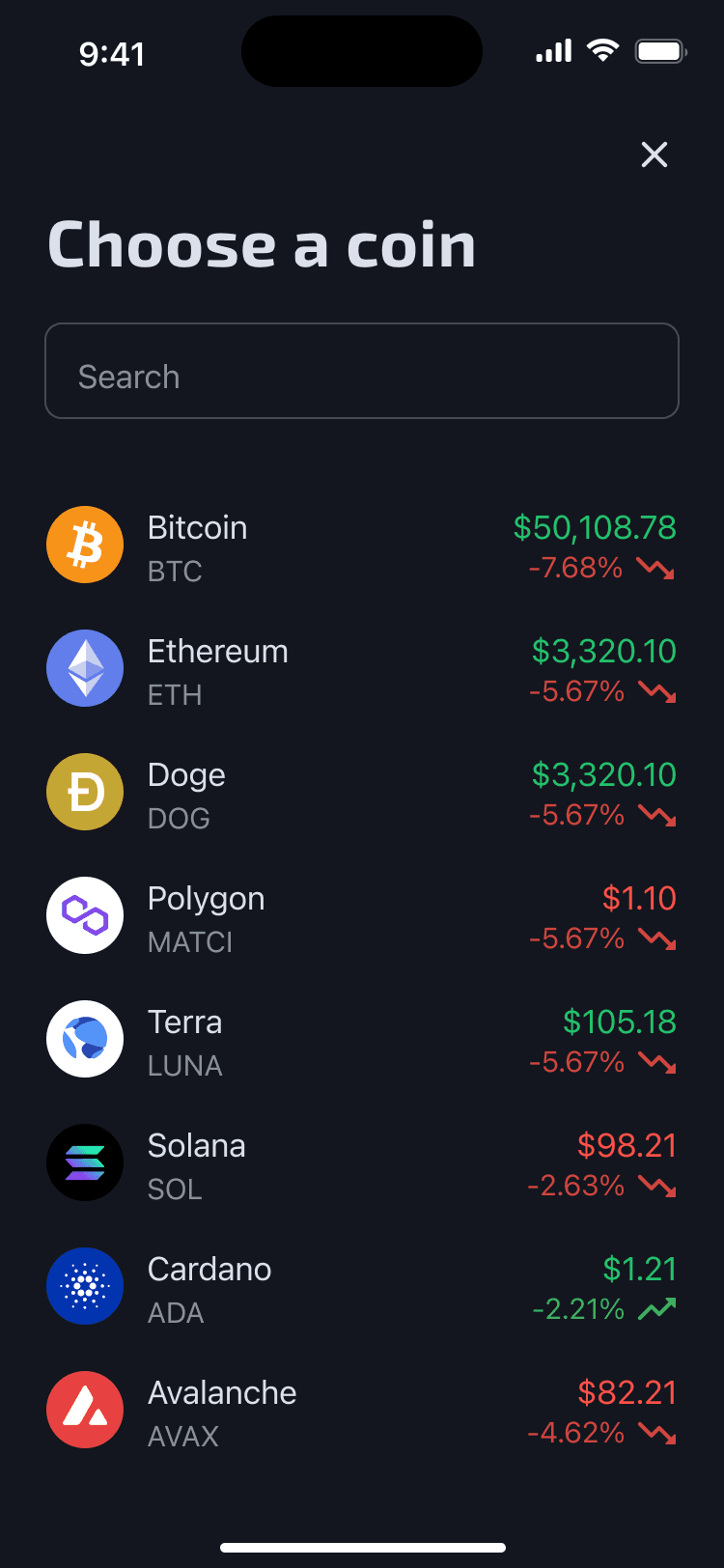Screen dimensions: 724x1568
Task: Pick Doge from the list
Action: tap(362, 793)
